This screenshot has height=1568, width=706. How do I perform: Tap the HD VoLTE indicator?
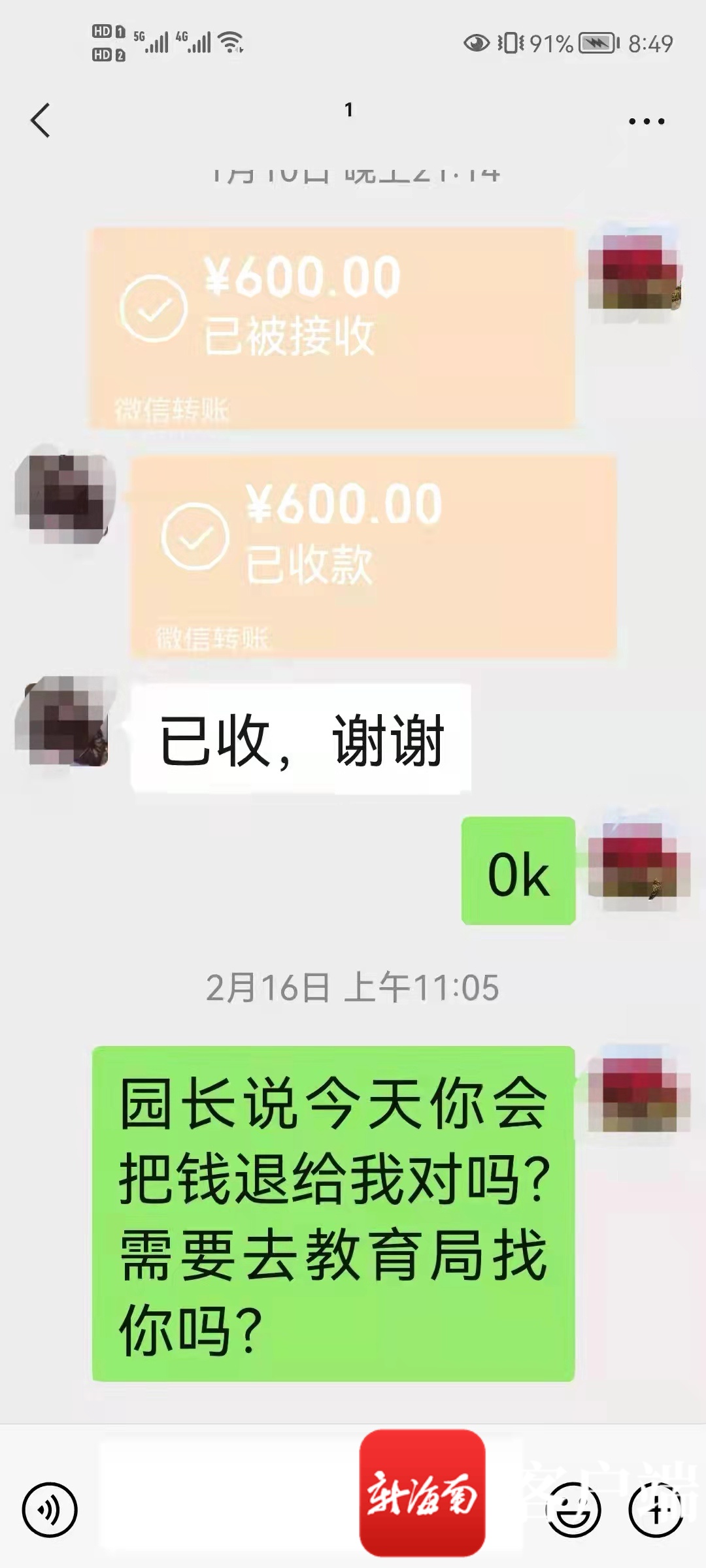[x=105, y=41]
